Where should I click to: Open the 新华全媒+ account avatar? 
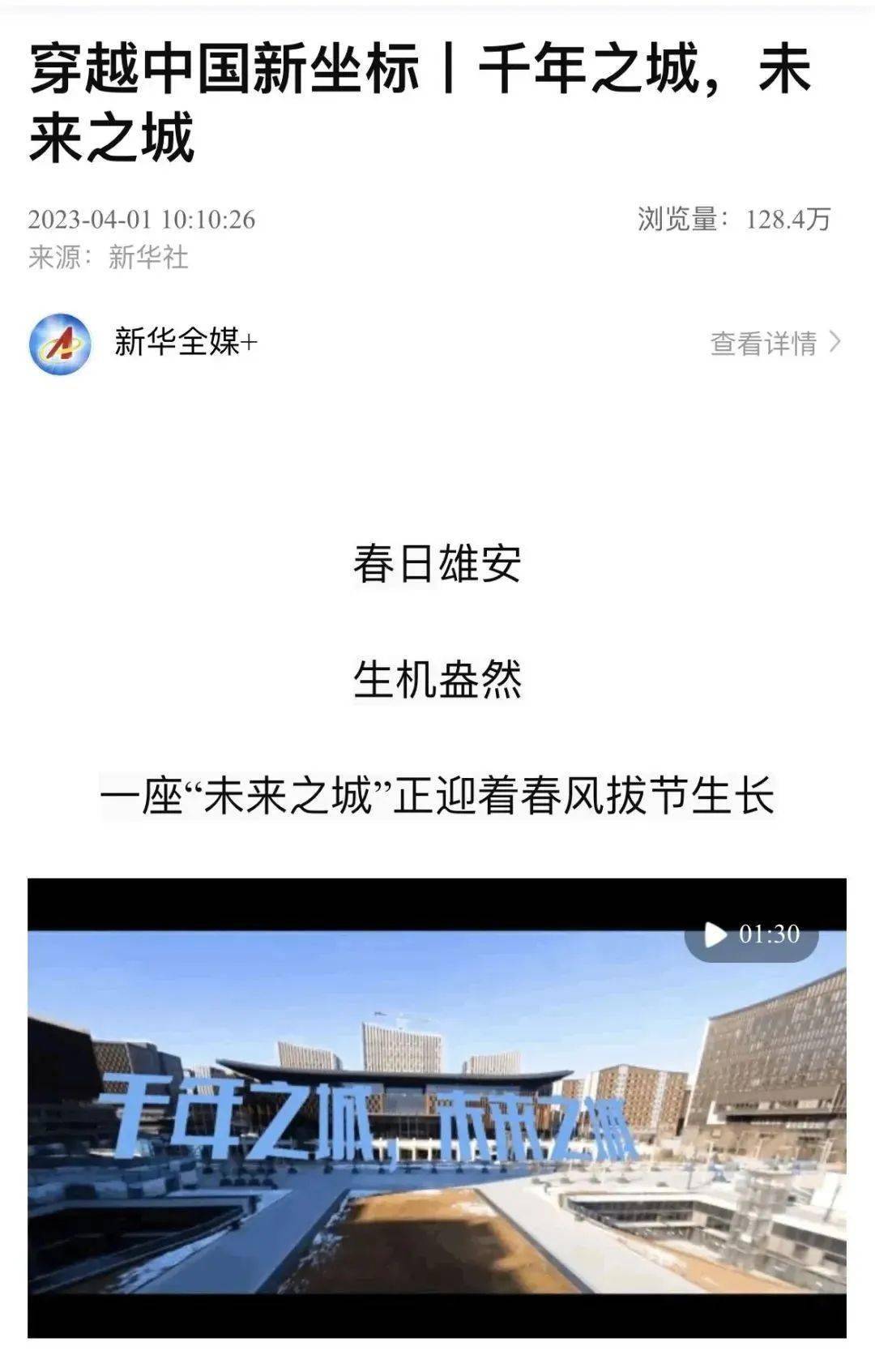tap(60, 344)
